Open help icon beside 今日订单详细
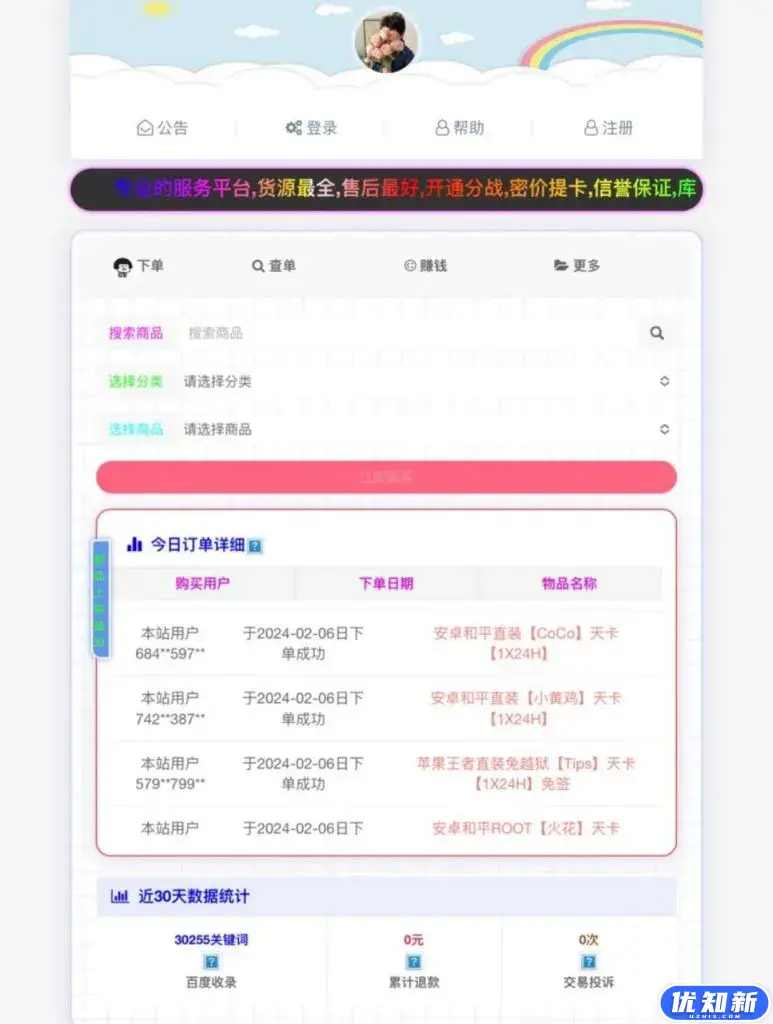The height and width of the screenshot is (1024, 773). point(255,546)
